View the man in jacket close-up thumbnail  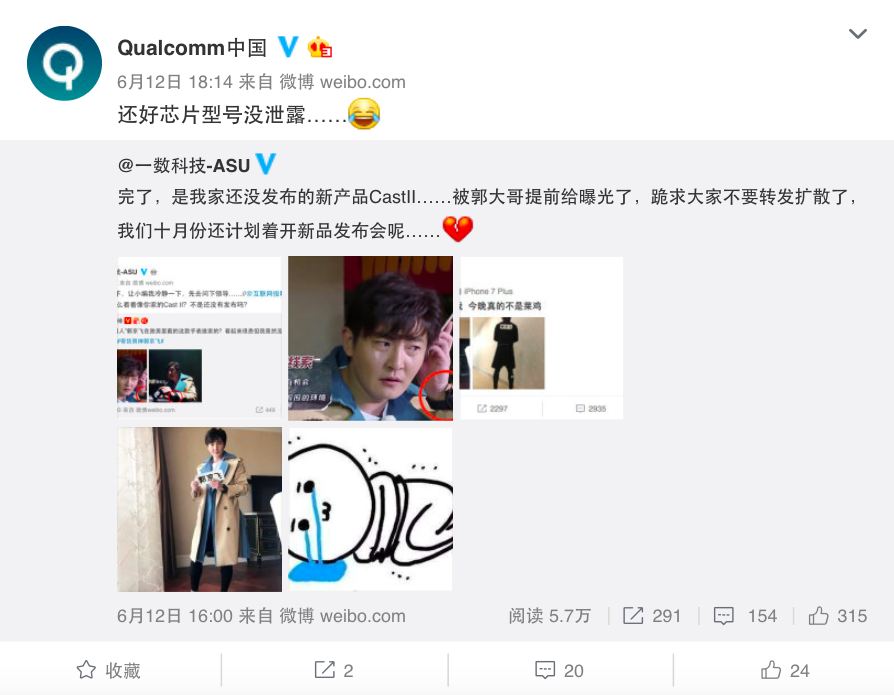tap(370, 338)
